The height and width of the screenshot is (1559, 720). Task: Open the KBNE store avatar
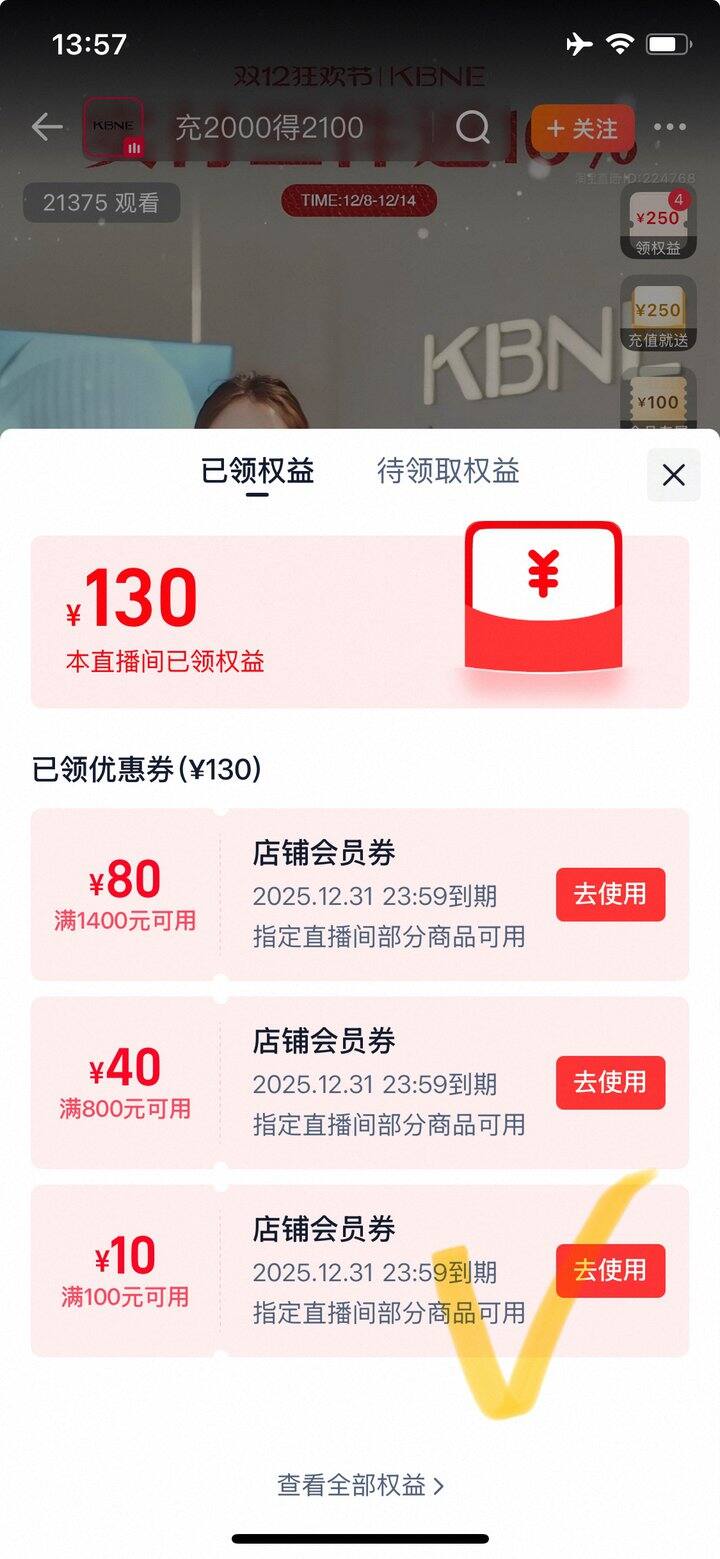tap(113, 128)
